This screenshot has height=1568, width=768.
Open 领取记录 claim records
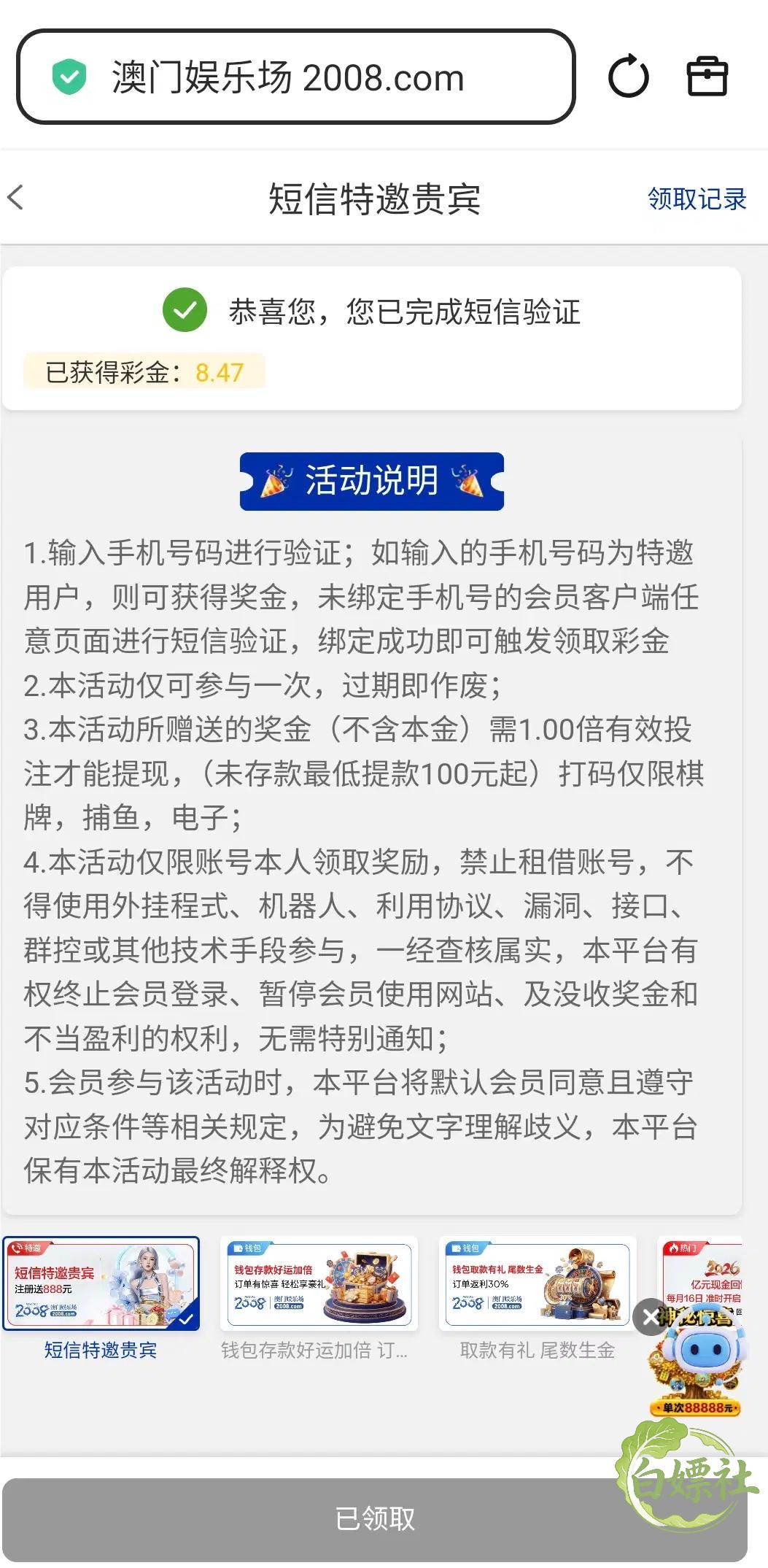(x=697, y=198)
